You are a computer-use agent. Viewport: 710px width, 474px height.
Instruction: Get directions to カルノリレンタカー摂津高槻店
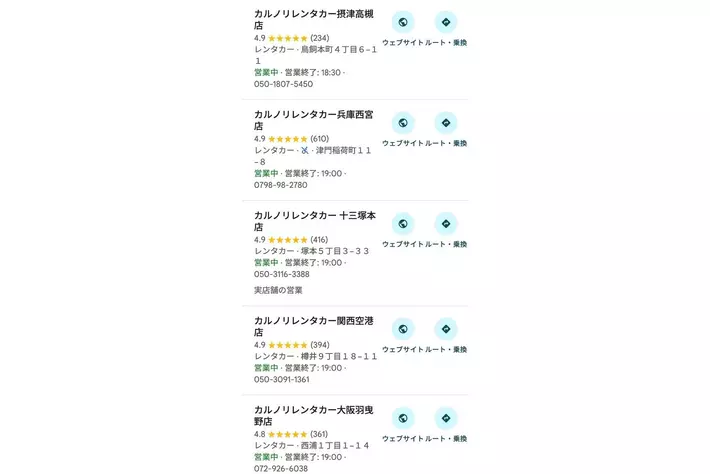(446, 23)
